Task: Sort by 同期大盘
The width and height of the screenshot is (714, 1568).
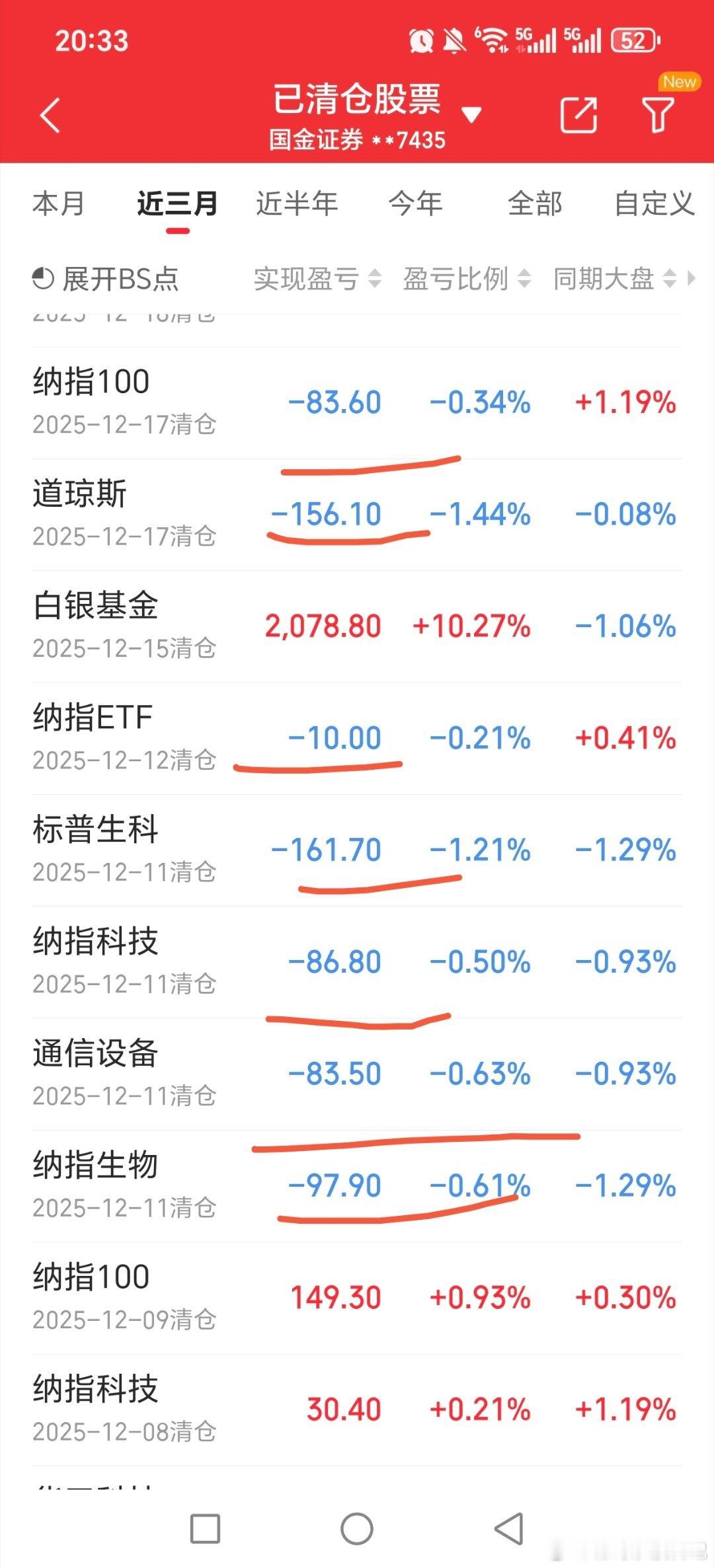Action: click(x=615, y=279)
